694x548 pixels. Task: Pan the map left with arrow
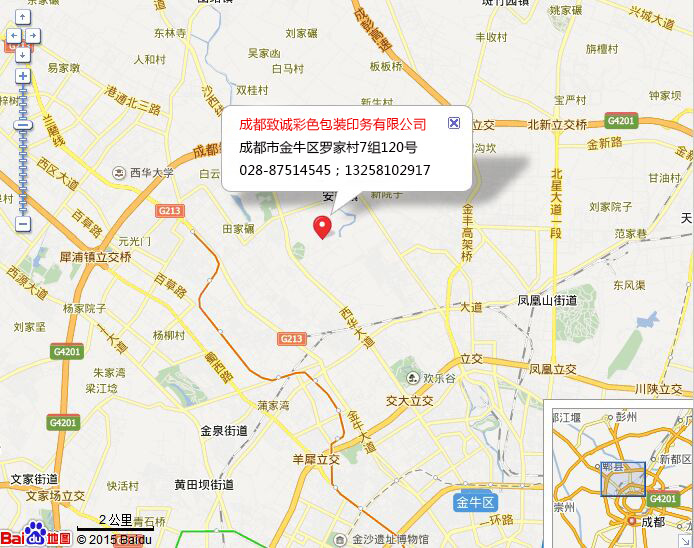tap(13, 36)
